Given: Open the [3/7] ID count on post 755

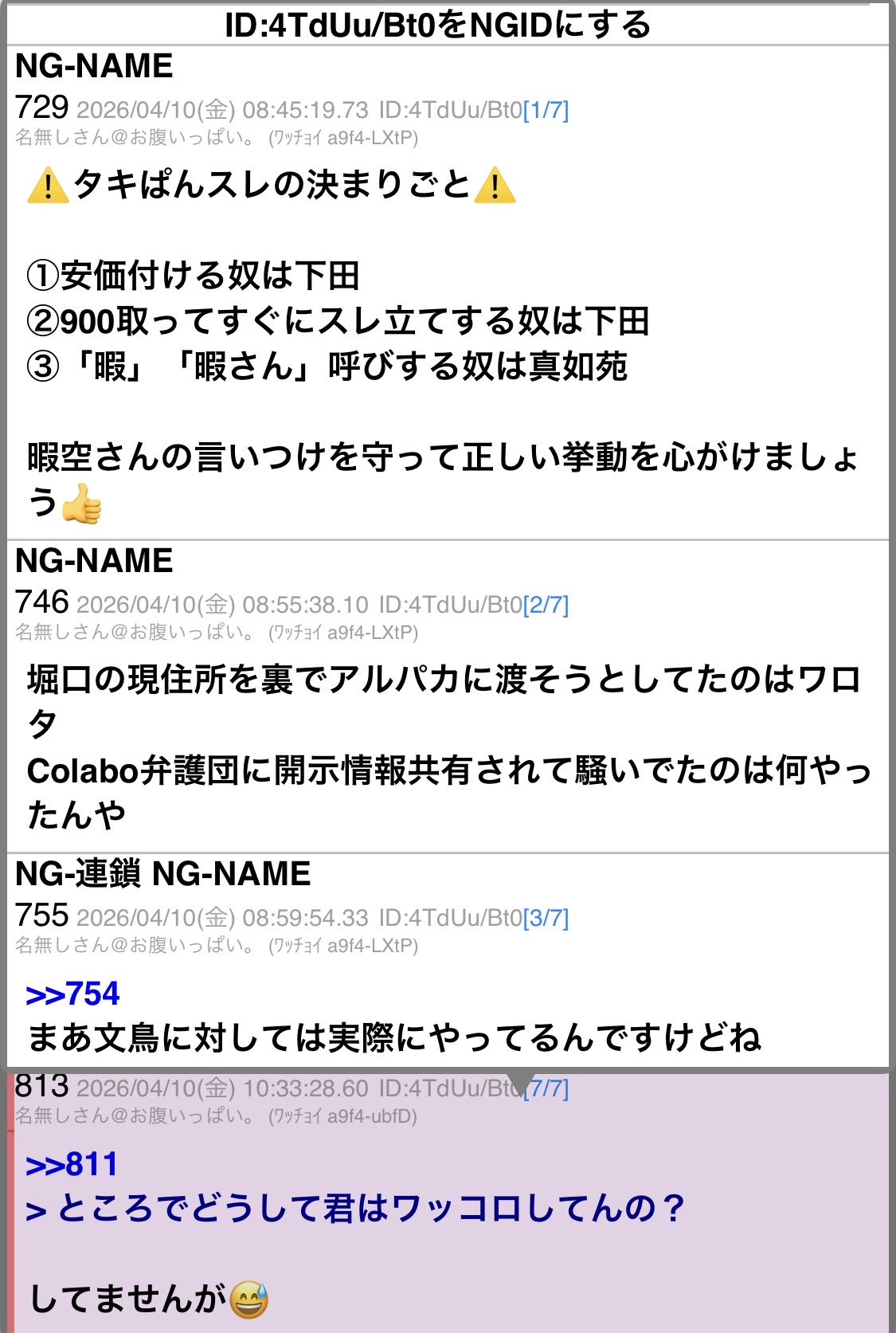Looking at the screenshot, I should pos(546,918).
